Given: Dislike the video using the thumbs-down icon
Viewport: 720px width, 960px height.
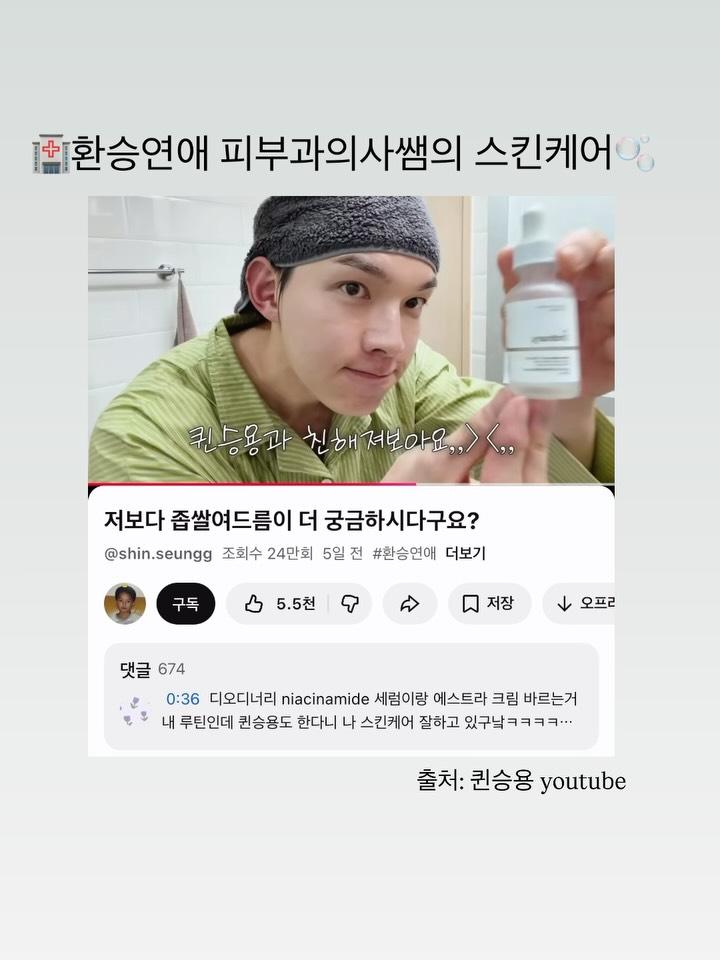Looking at the screenshot, I should (x=350, y=604).
